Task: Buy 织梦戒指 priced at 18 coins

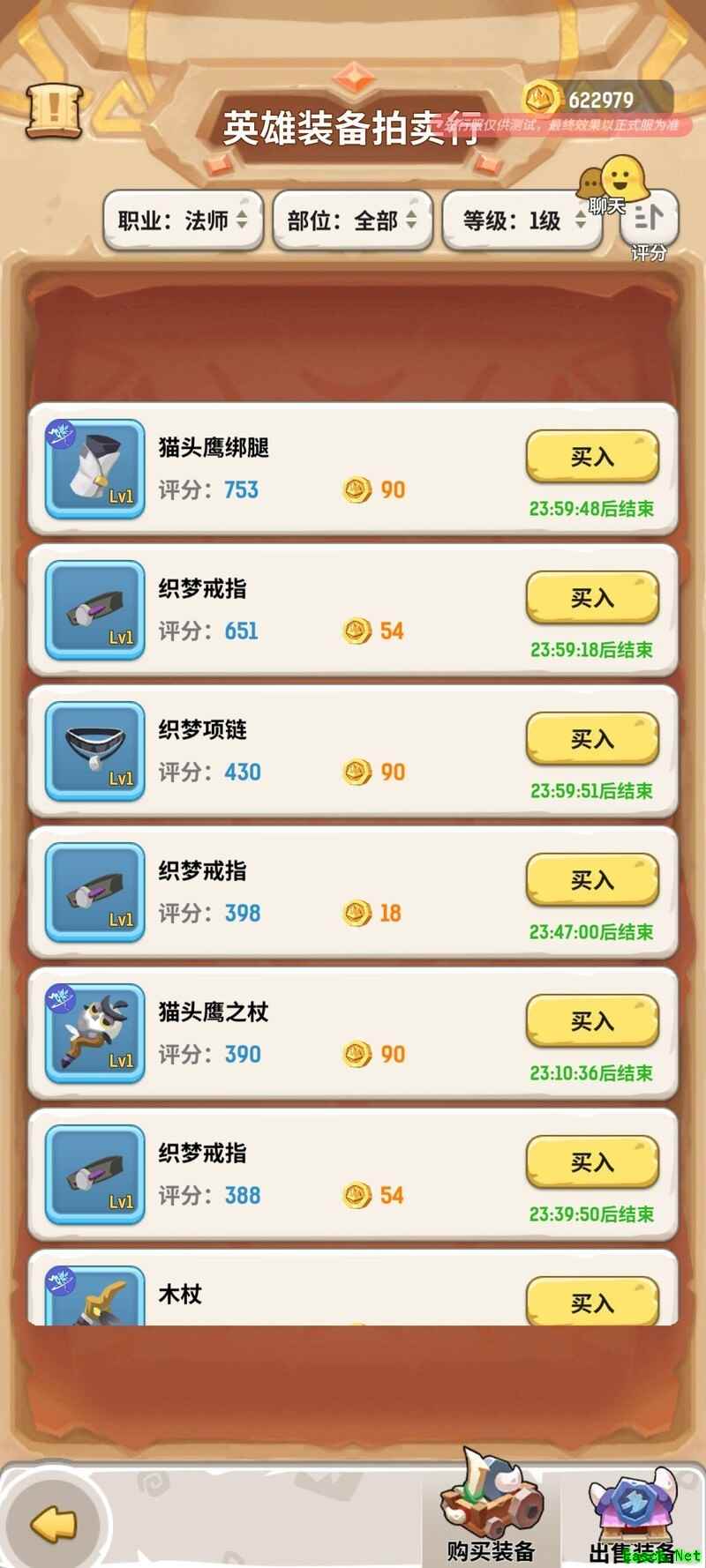Action: click(592, 880)
